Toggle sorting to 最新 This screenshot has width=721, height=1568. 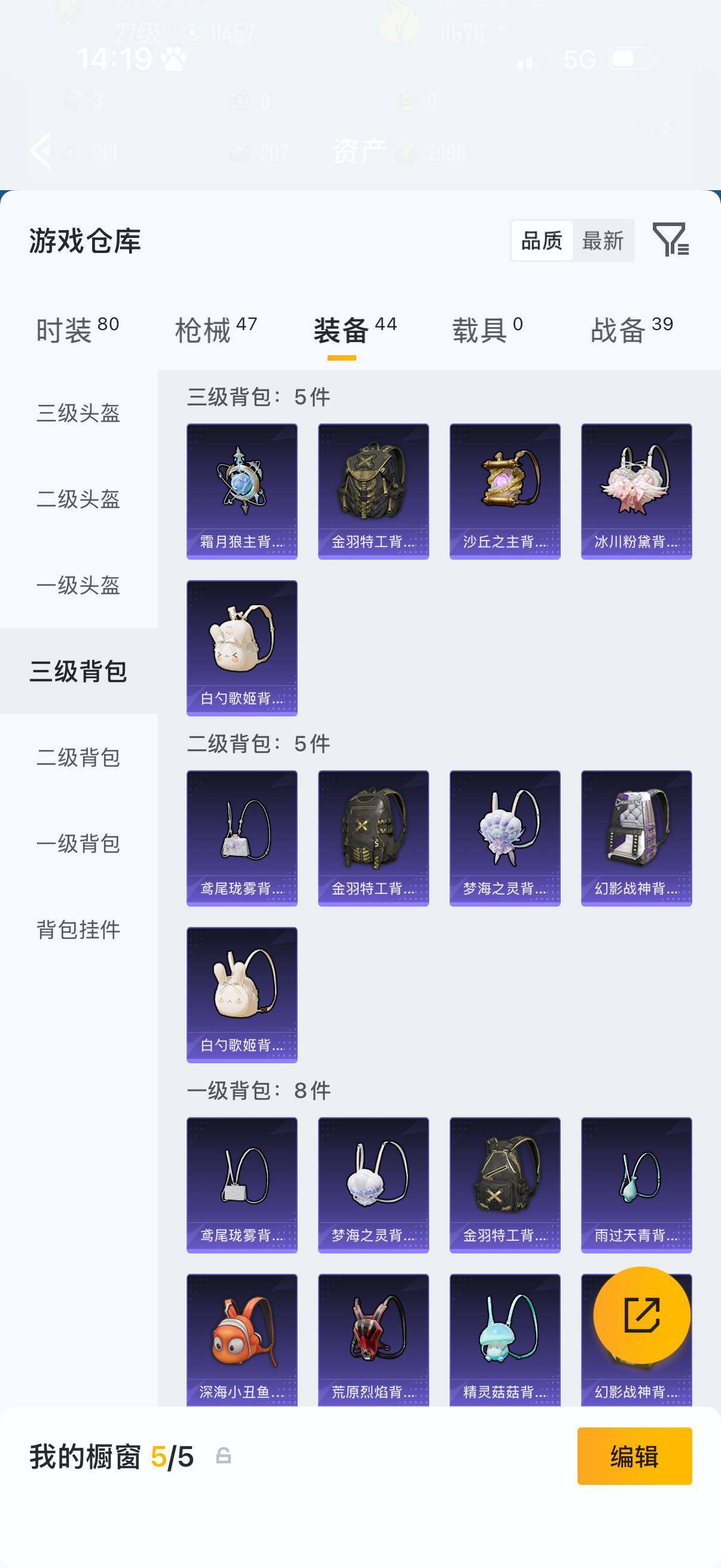pyautogui.click(x=604, y=241)
